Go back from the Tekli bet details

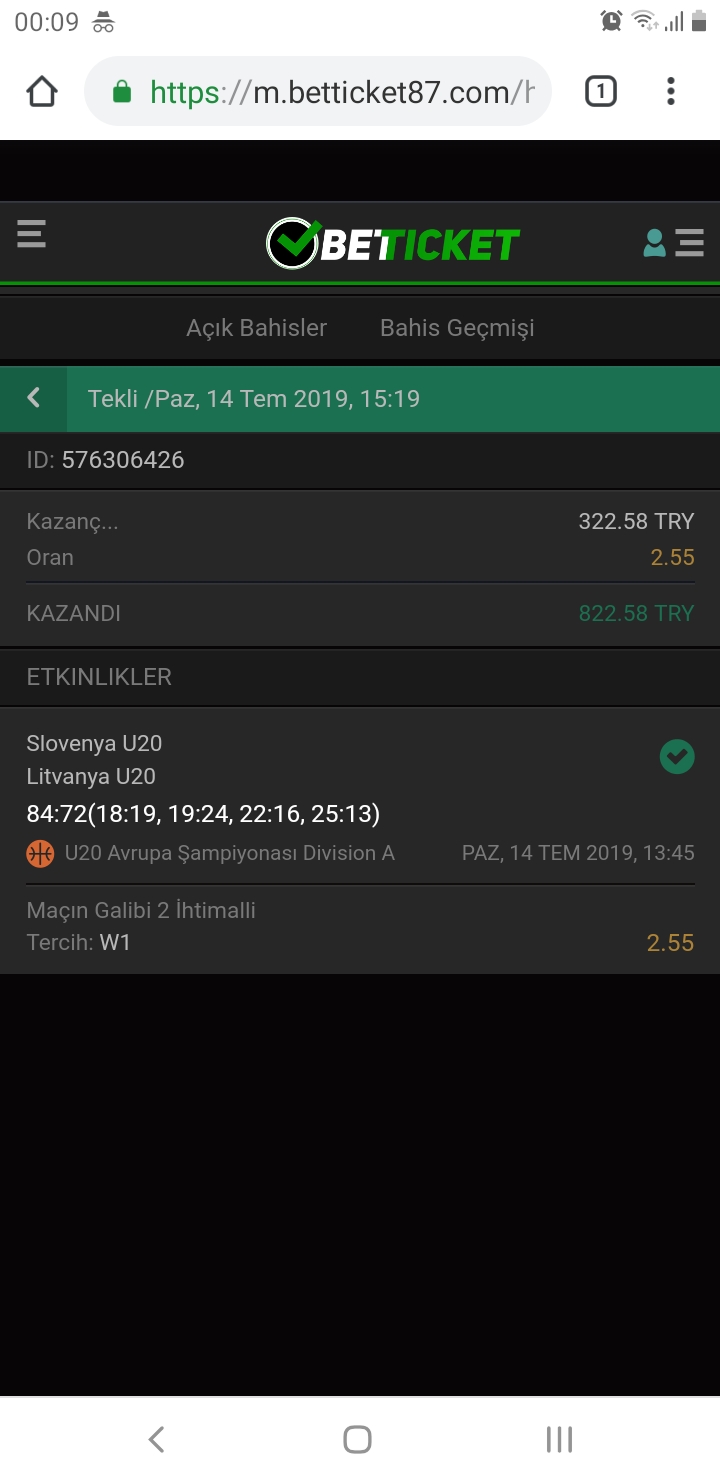click(33, 398)
